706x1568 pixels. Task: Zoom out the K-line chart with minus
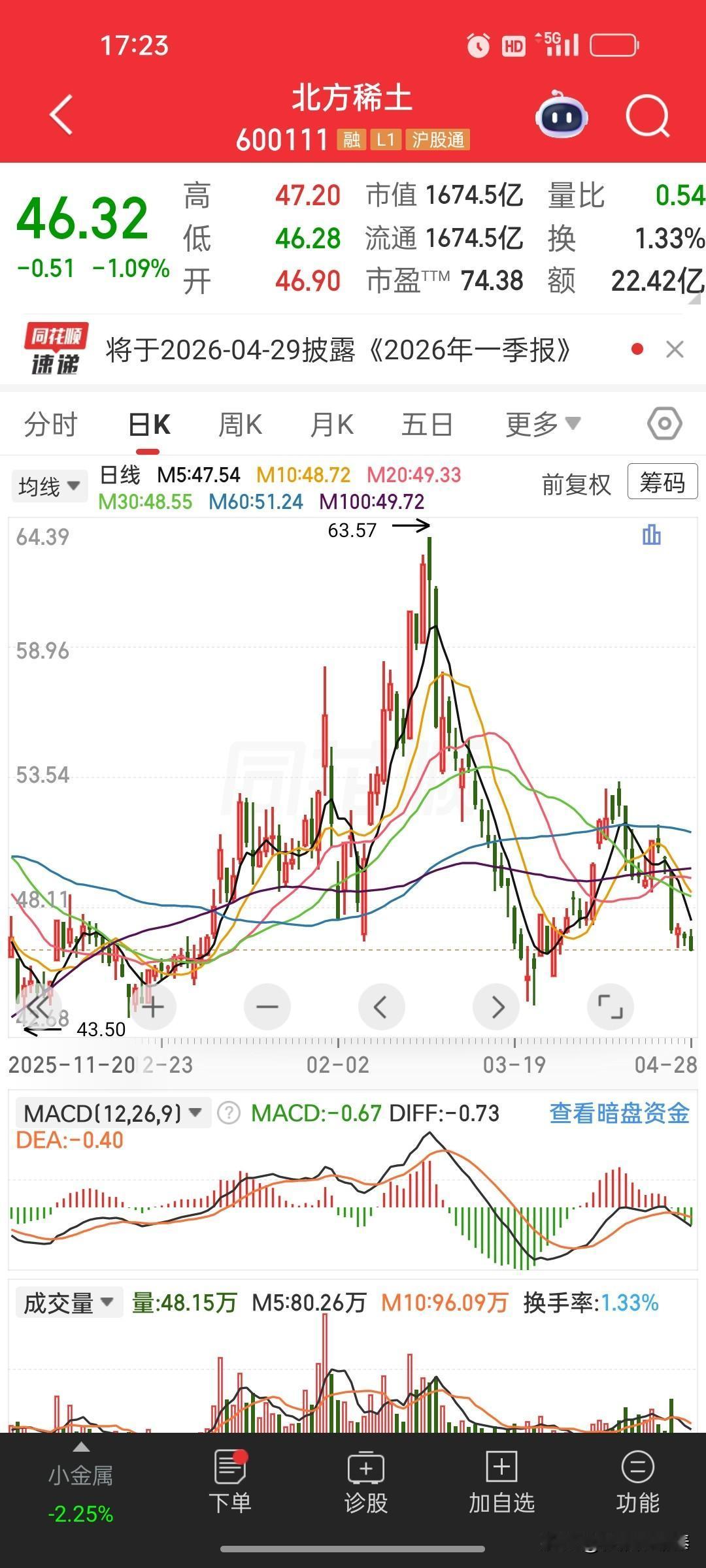tap(267, 1007)
